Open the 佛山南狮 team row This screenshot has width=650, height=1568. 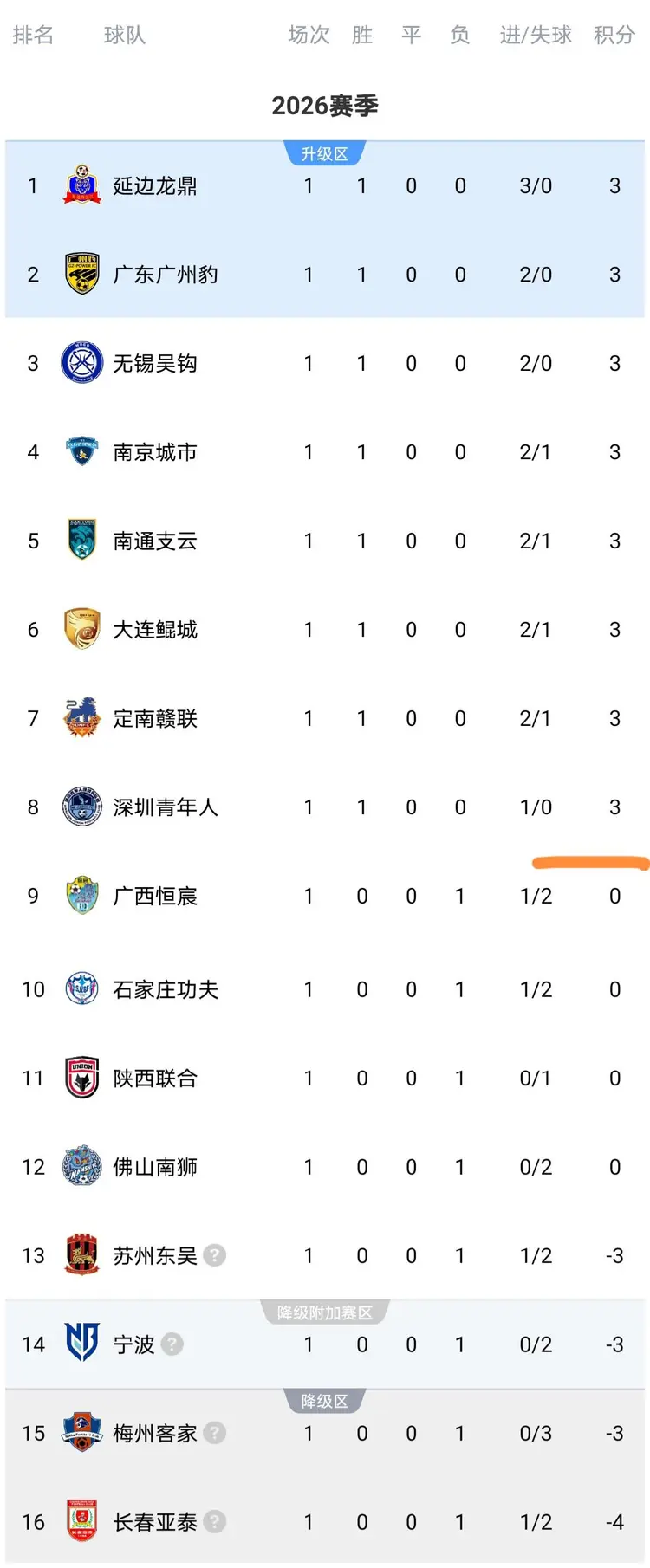coord(155,1168)
